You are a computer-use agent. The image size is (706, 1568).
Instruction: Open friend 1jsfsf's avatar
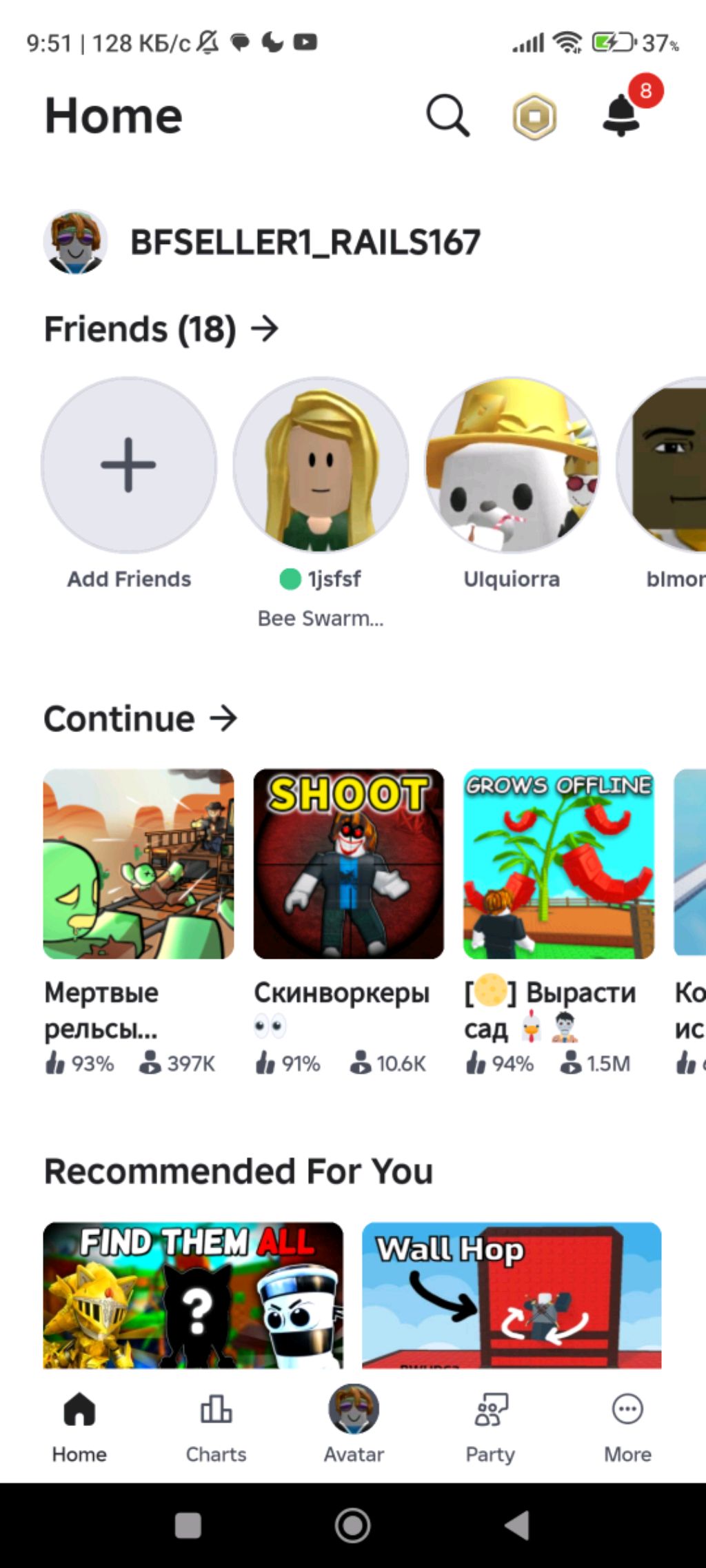coord(321,465)
